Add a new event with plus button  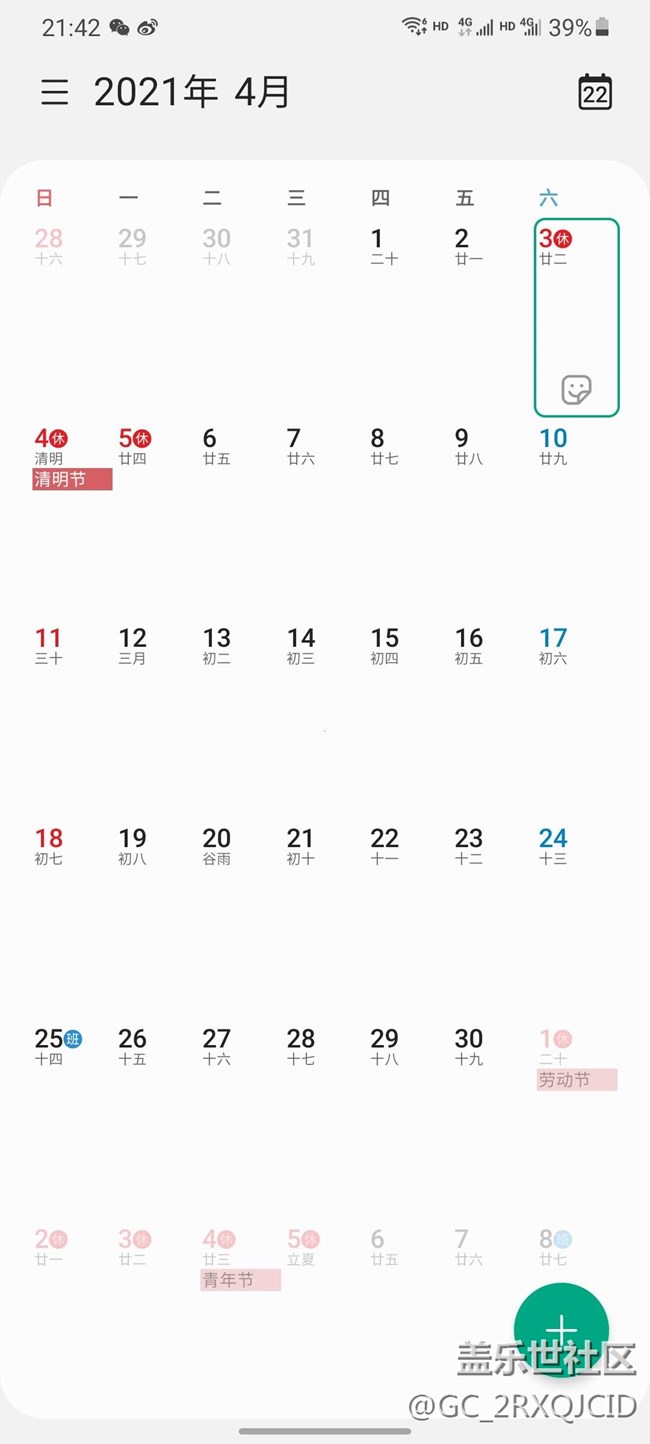[x=561, y=1329]
